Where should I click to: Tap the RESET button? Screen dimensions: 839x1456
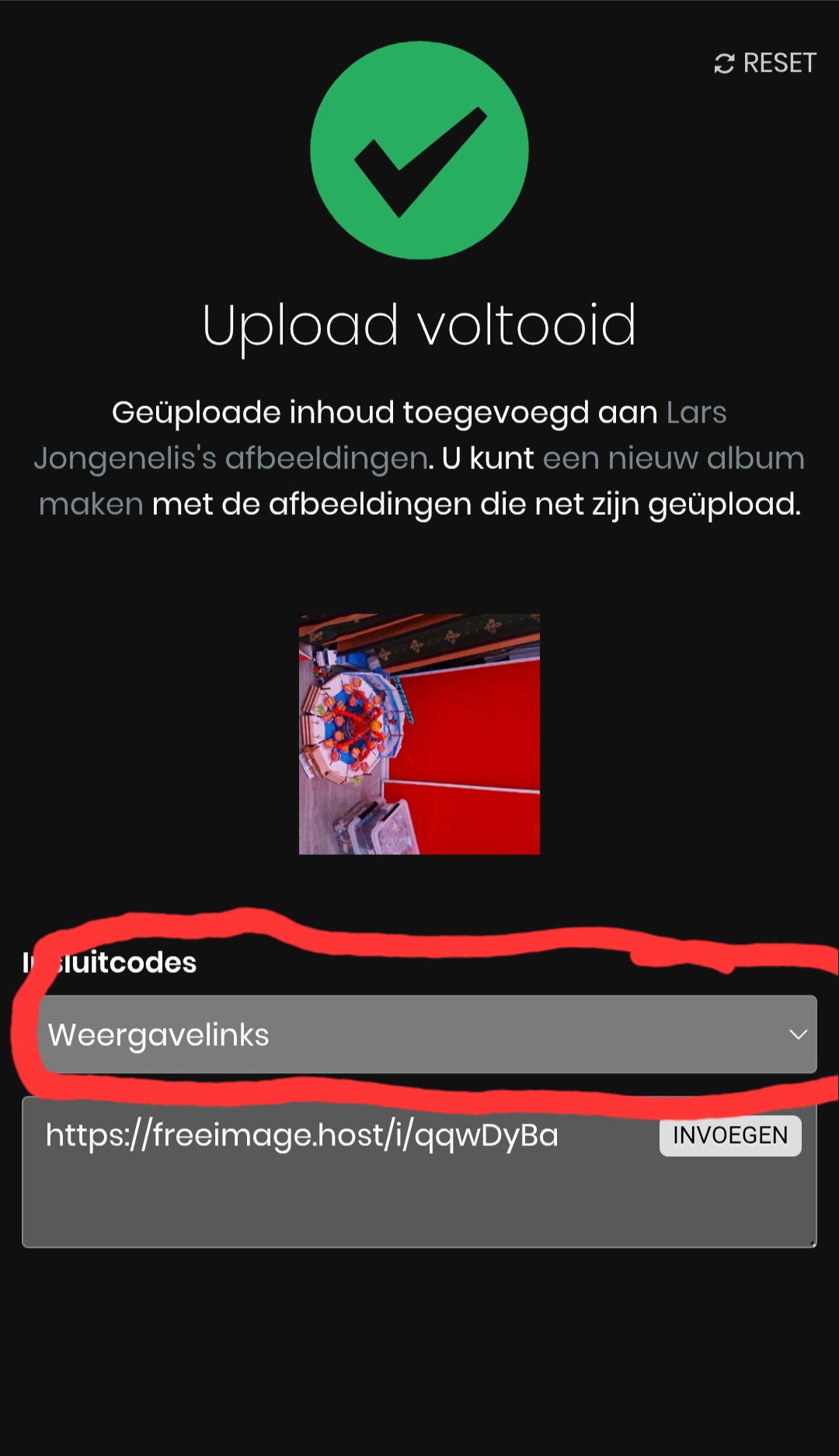pyautogui.click(x=765, y=63)
